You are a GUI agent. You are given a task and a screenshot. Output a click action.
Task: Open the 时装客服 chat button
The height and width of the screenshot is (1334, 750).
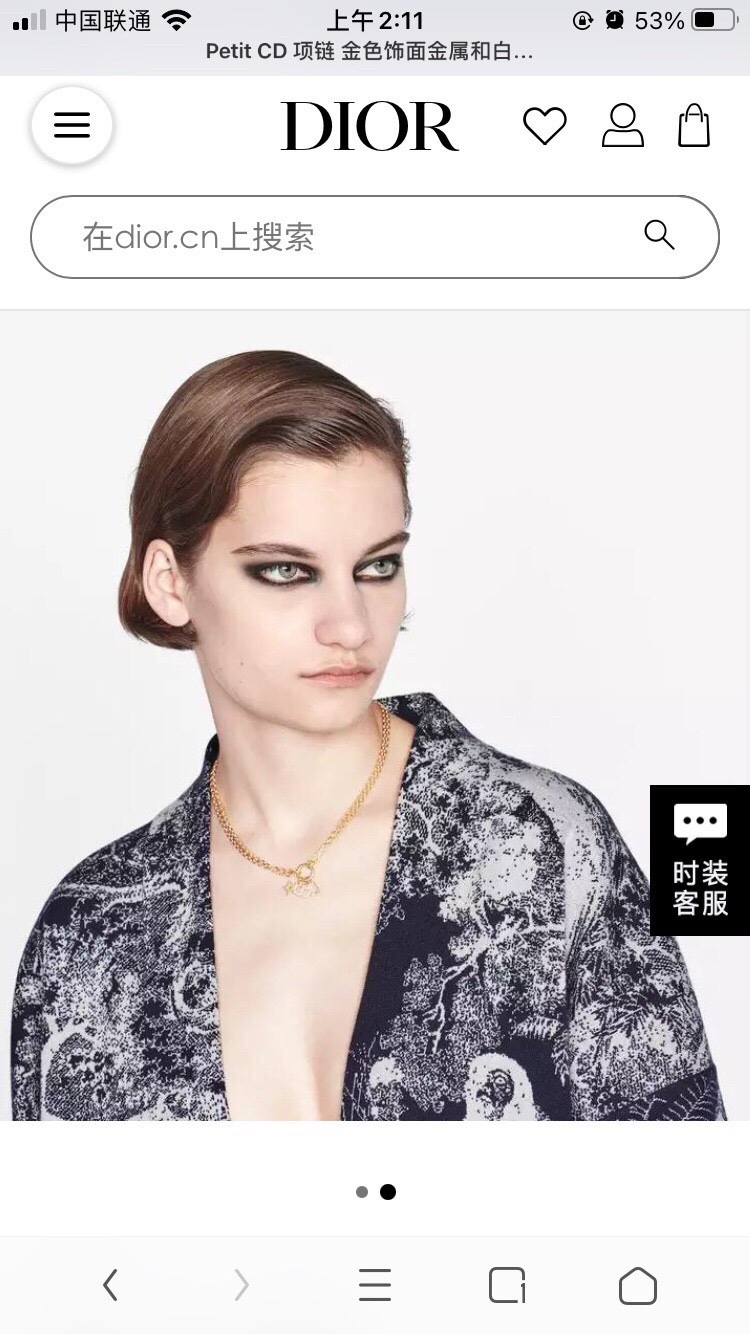(x=700, y=860)
